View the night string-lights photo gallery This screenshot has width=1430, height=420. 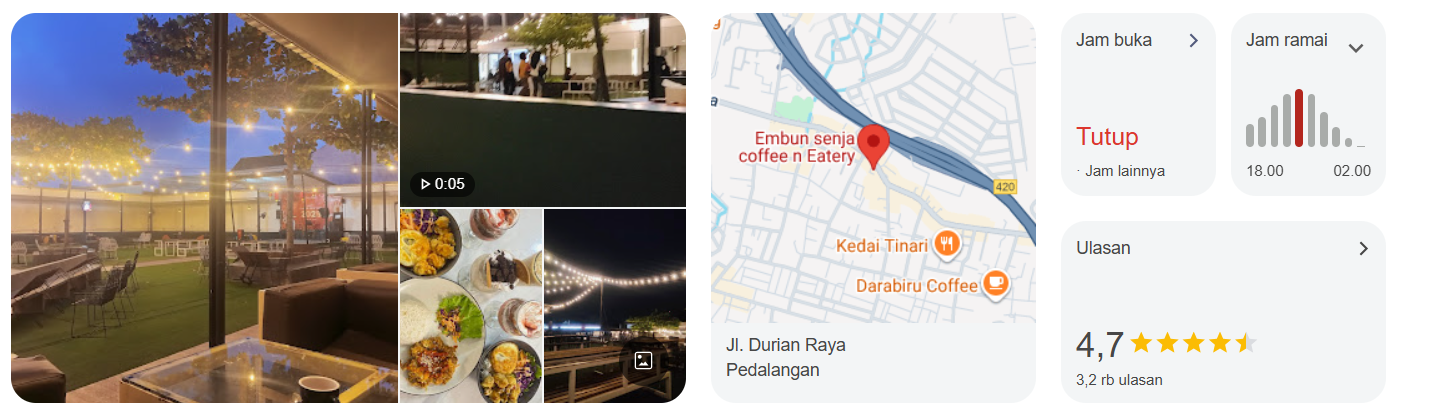pos(614,305)
